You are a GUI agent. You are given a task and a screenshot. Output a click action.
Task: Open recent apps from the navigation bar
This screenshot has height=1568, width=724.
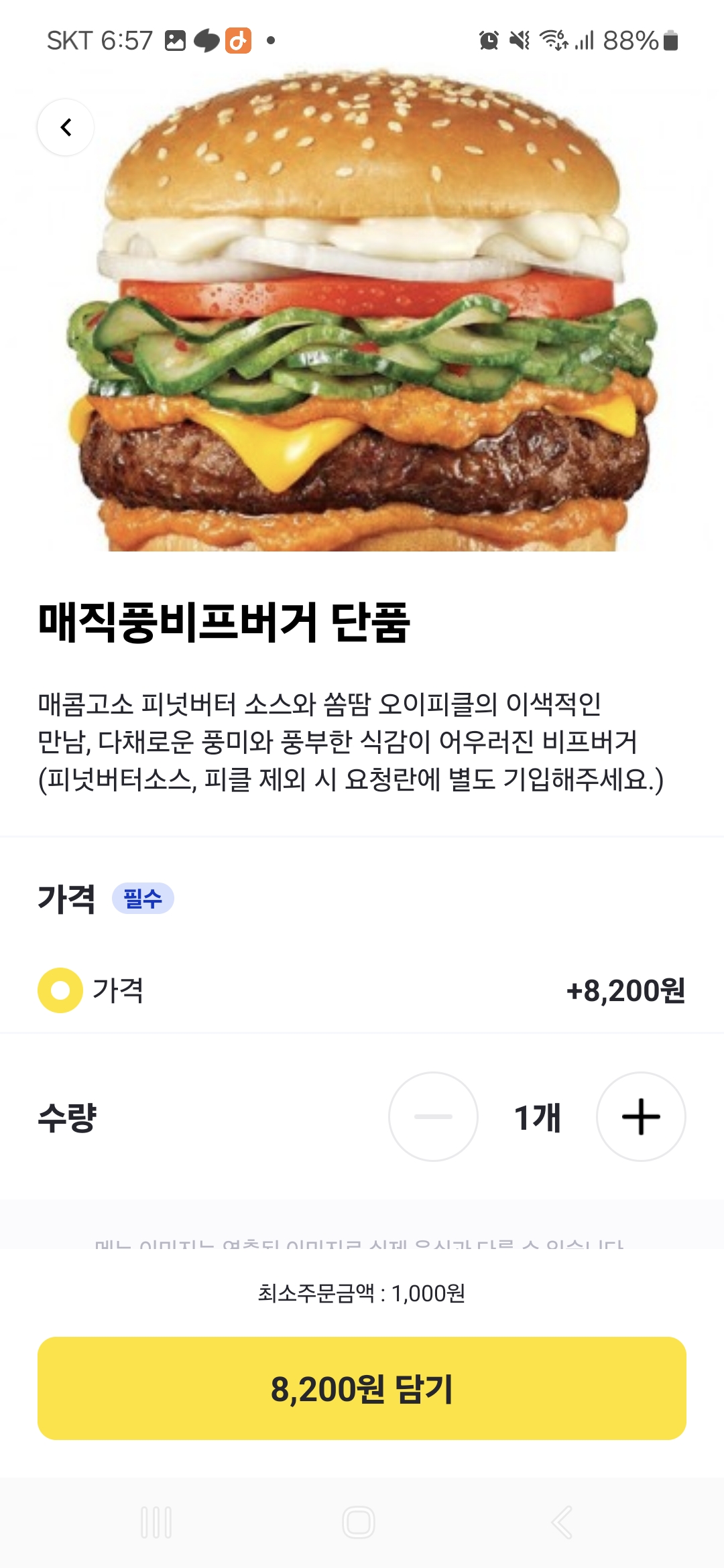156,1522
